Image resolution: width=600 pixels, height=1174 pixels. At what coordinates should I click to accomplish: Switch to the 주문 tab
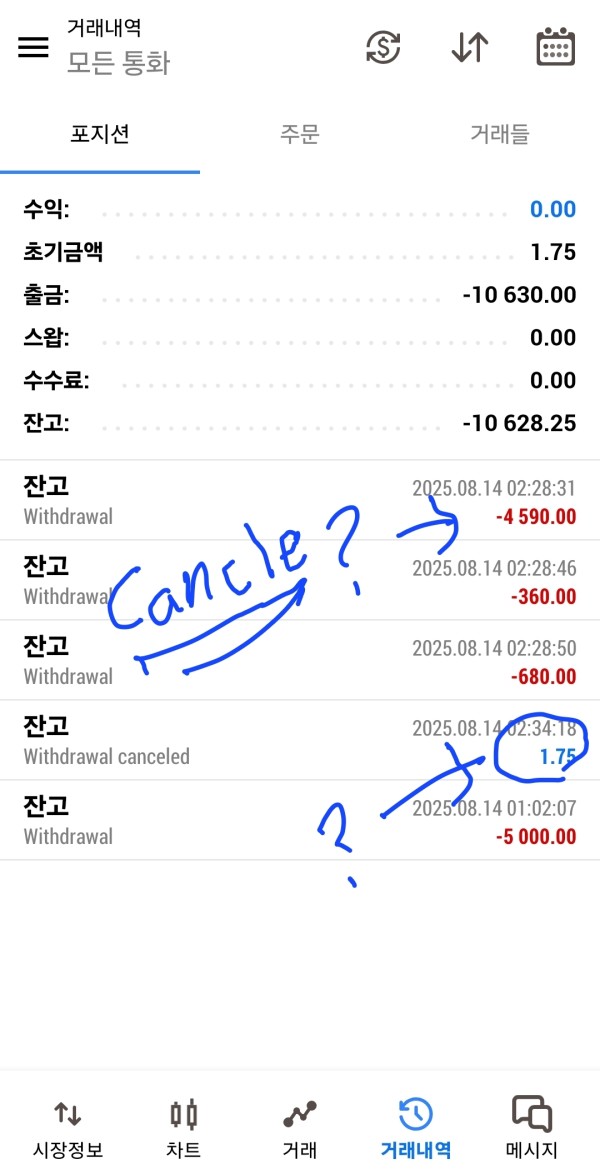[x=300, y=135]
